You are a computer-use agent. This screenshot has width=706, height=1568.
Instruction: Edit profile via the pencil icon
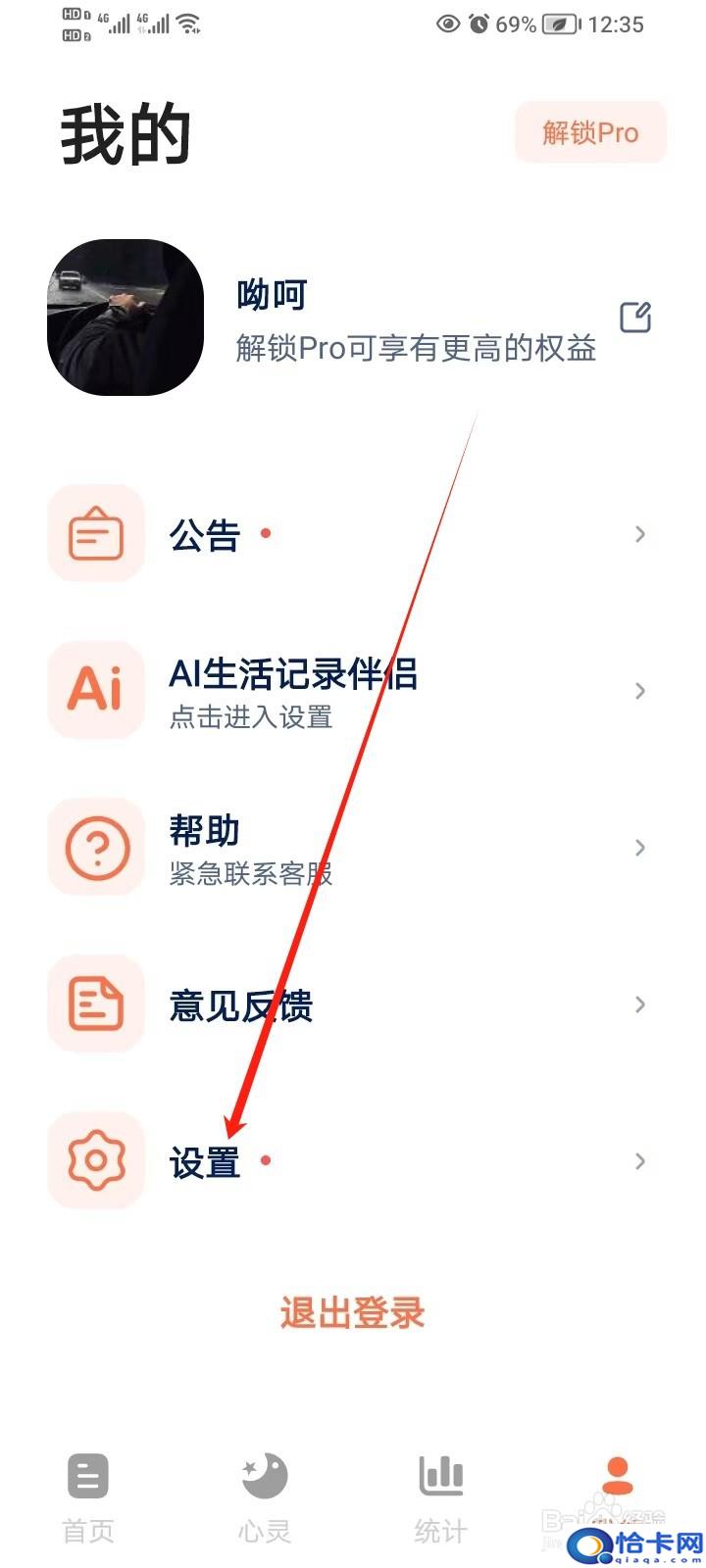pos(635,318)
